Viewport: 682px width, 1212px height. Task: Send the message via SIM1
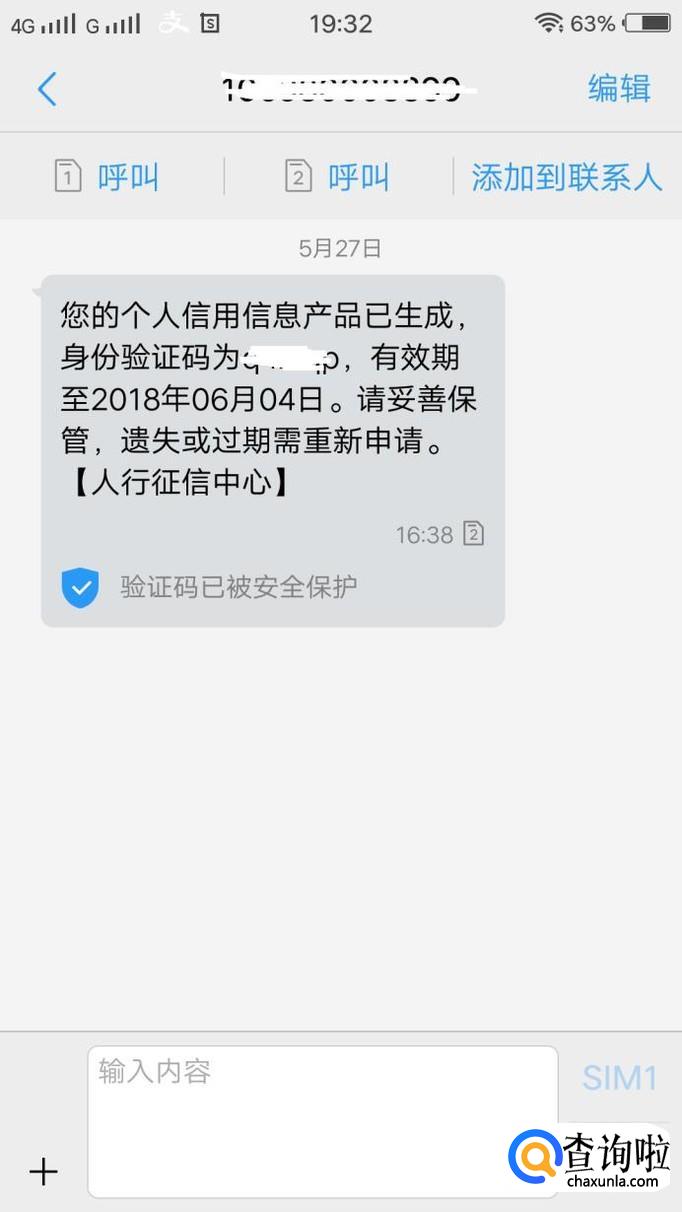[619, 1078]
